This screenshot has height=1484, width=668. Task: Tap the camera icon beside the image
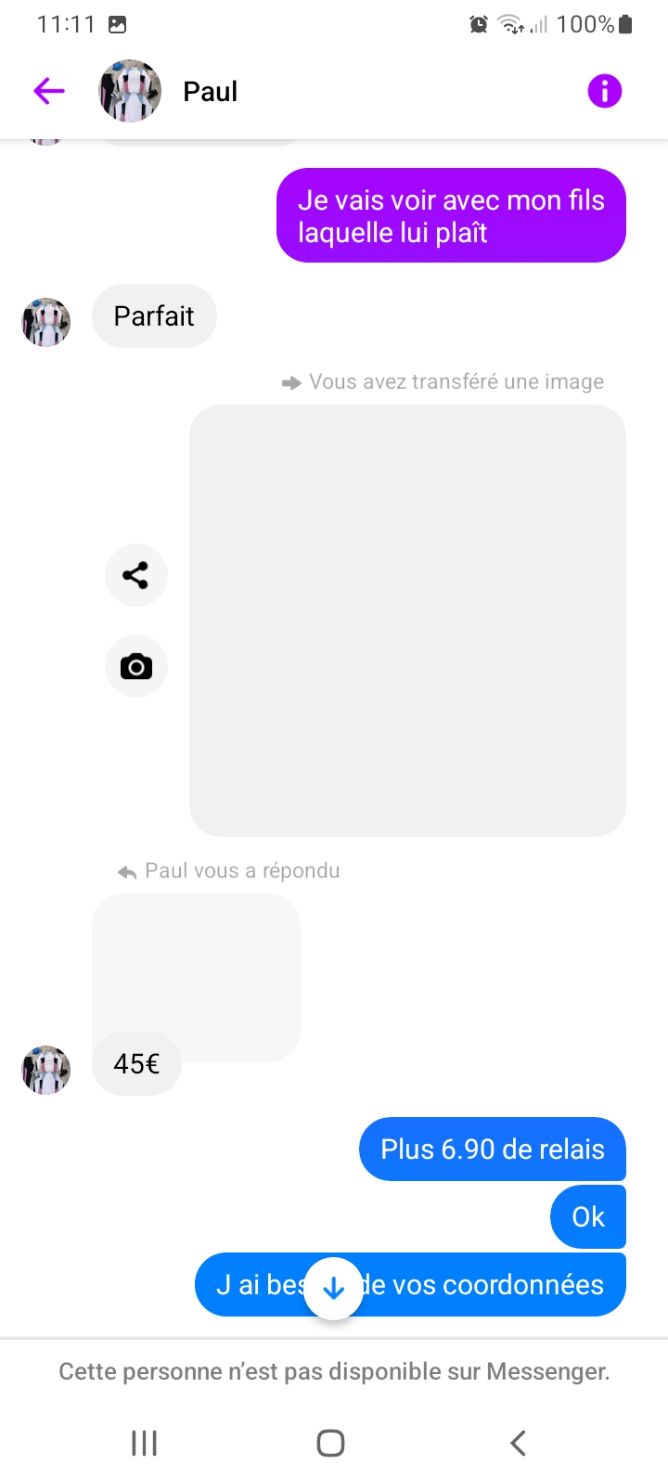coord(136,666)
